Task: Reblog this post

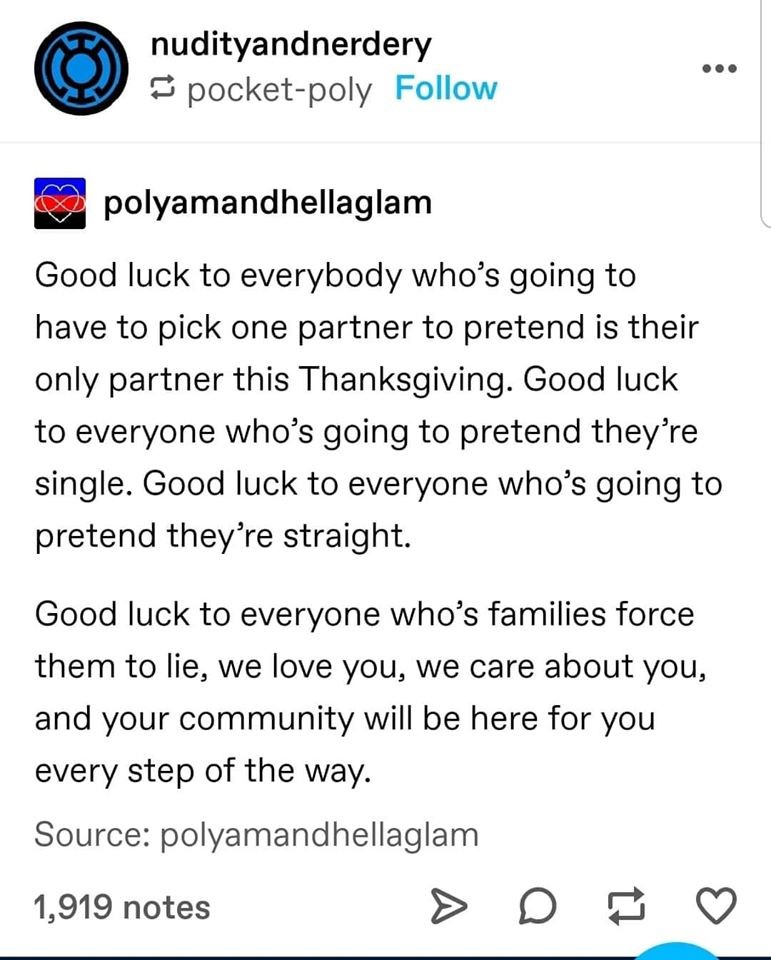Action: click(x=625, y=907)
